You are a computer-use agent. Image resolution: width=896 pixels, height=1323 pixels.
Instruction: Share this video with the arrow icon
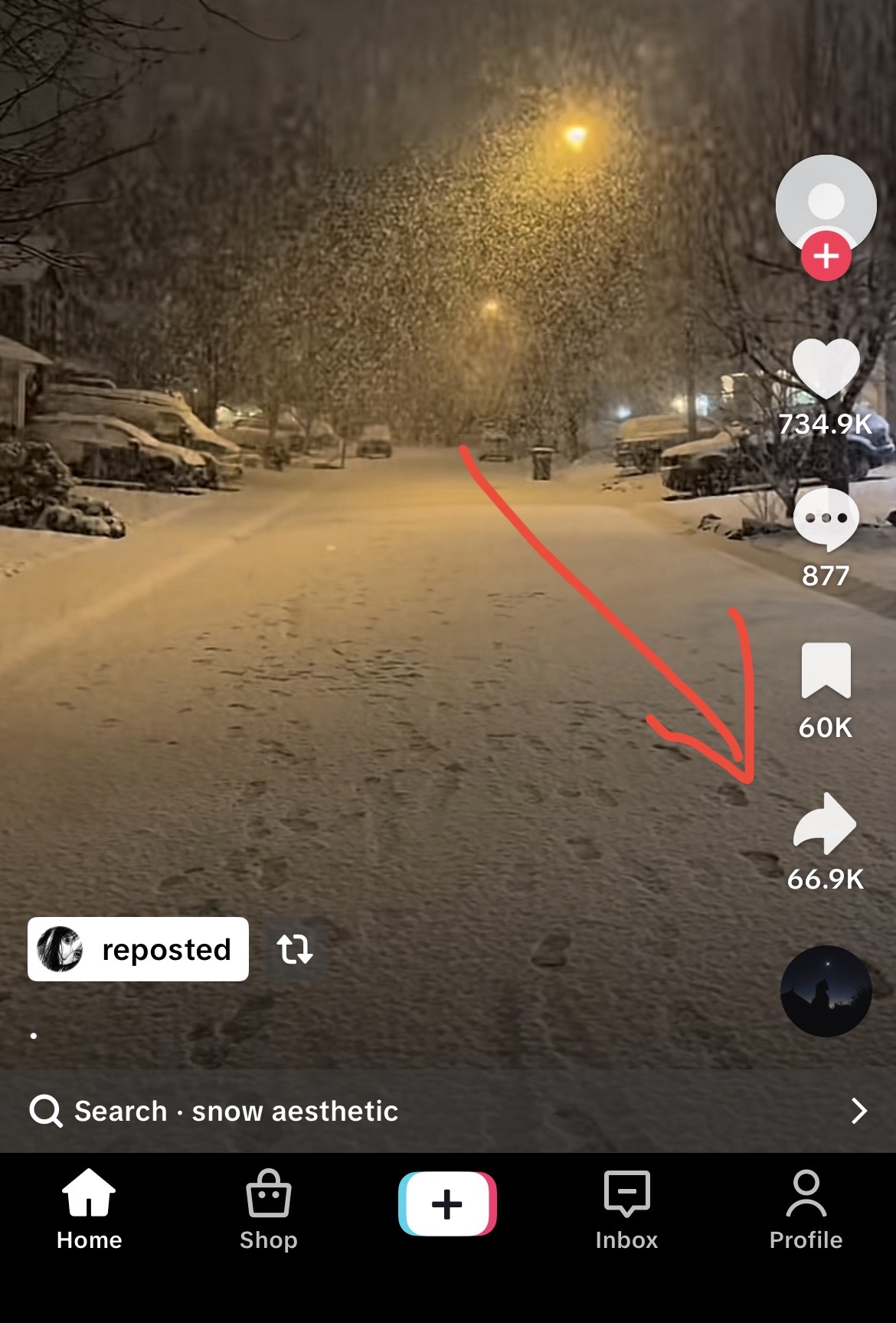pyautogui.click(x=826, y=824)
